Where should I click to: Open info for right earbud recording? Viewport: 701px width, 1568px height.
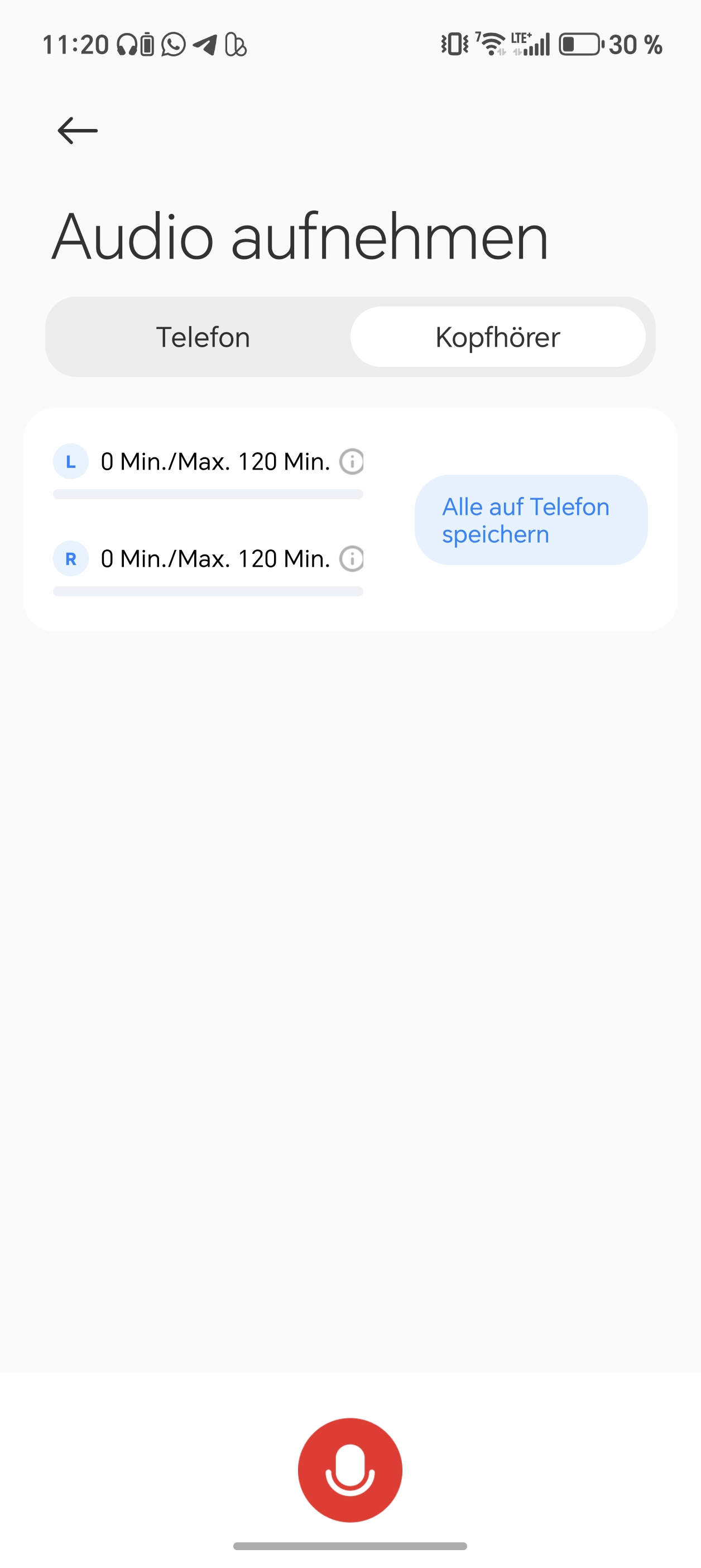point(352,559)
